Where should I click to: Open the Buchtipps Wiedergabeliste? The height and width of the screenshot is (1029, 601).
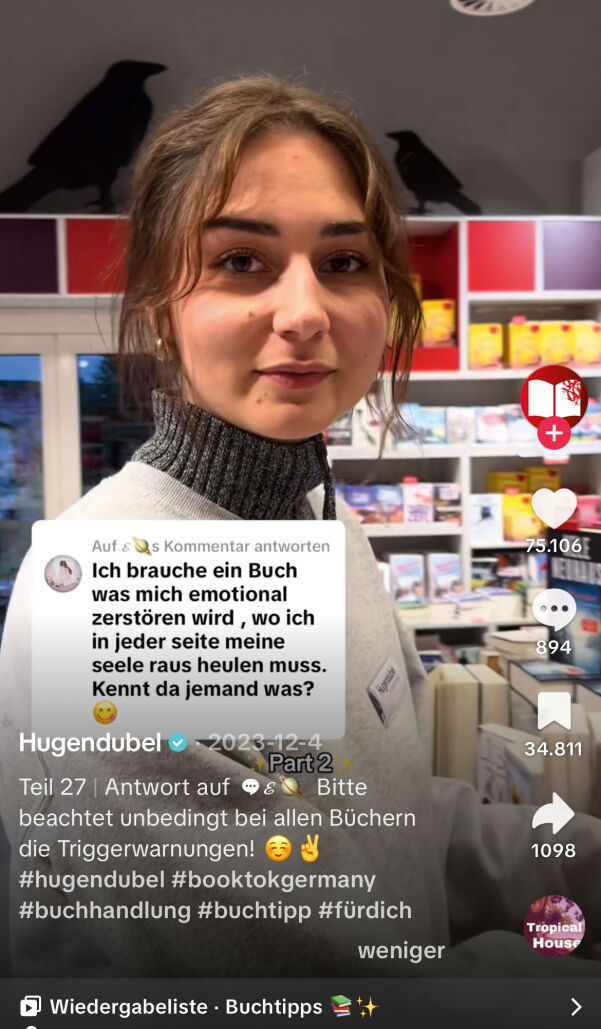point(300,1006)
